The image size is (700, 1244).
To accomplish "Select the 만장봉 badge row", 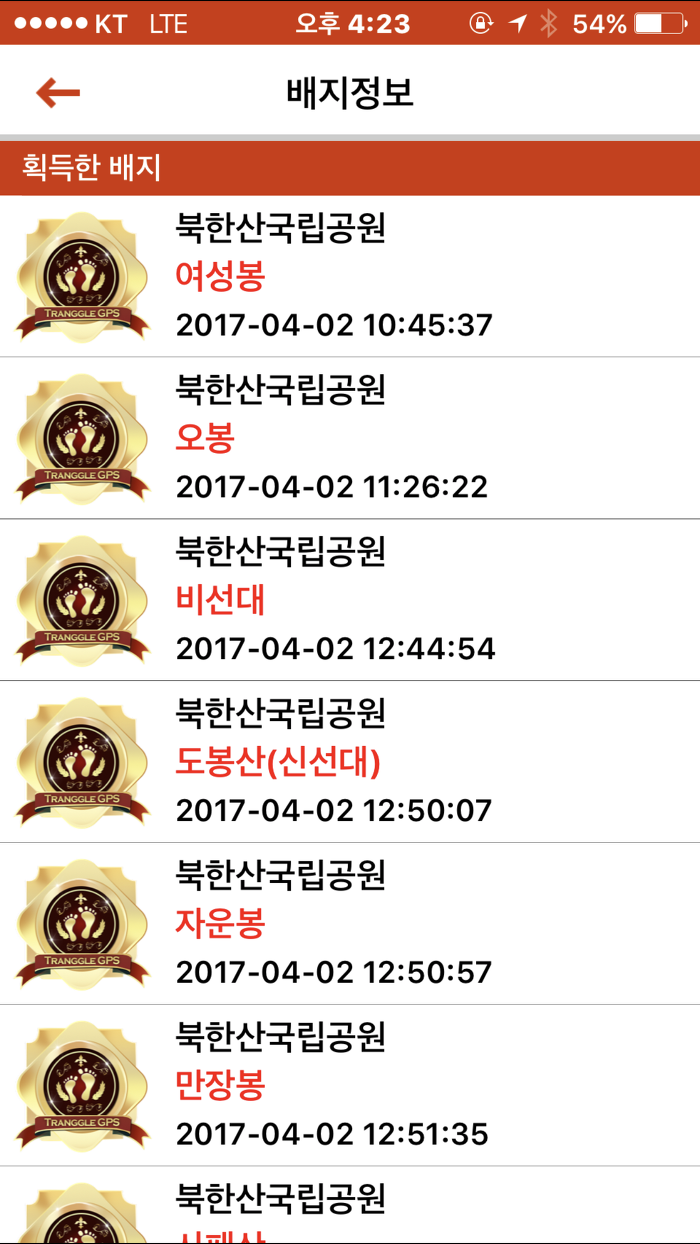I will [x=350, y=1086].
